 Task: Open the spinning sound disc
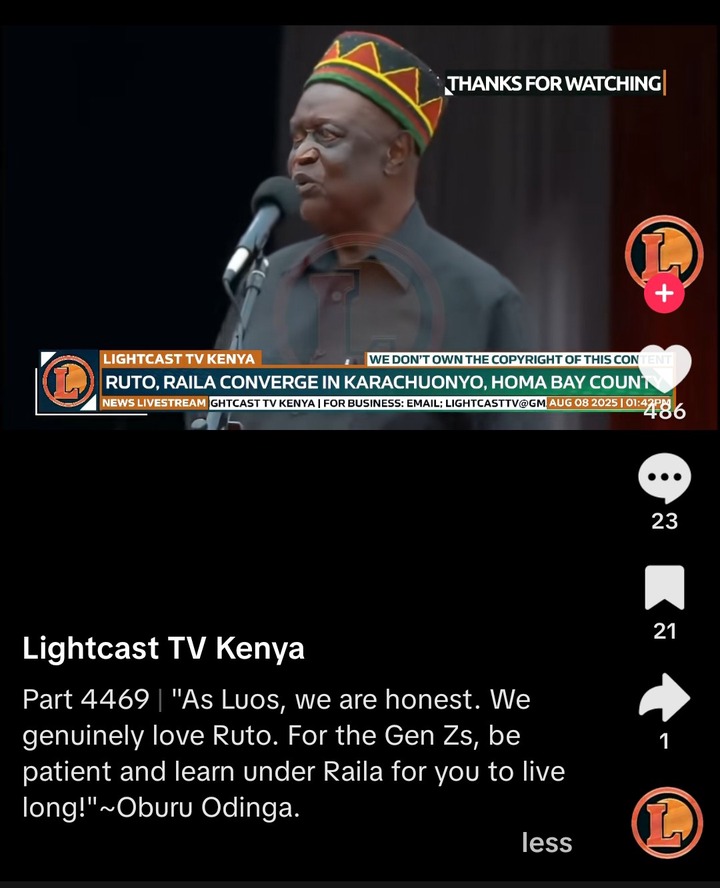point(666,821)
